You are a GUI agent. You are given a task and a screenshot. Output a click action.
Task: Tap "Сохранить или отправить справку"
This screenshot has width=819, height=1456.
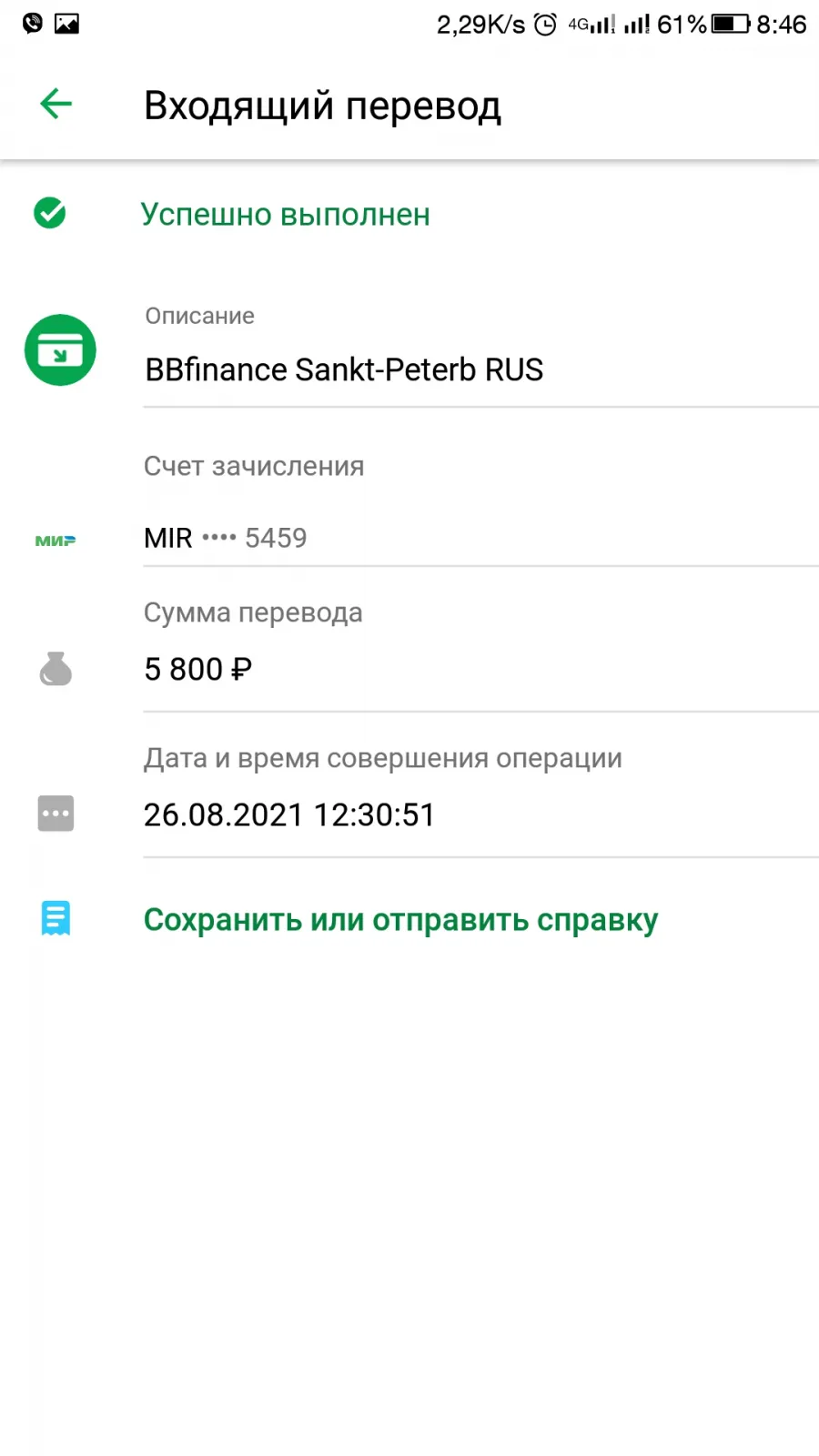[400, 920]
